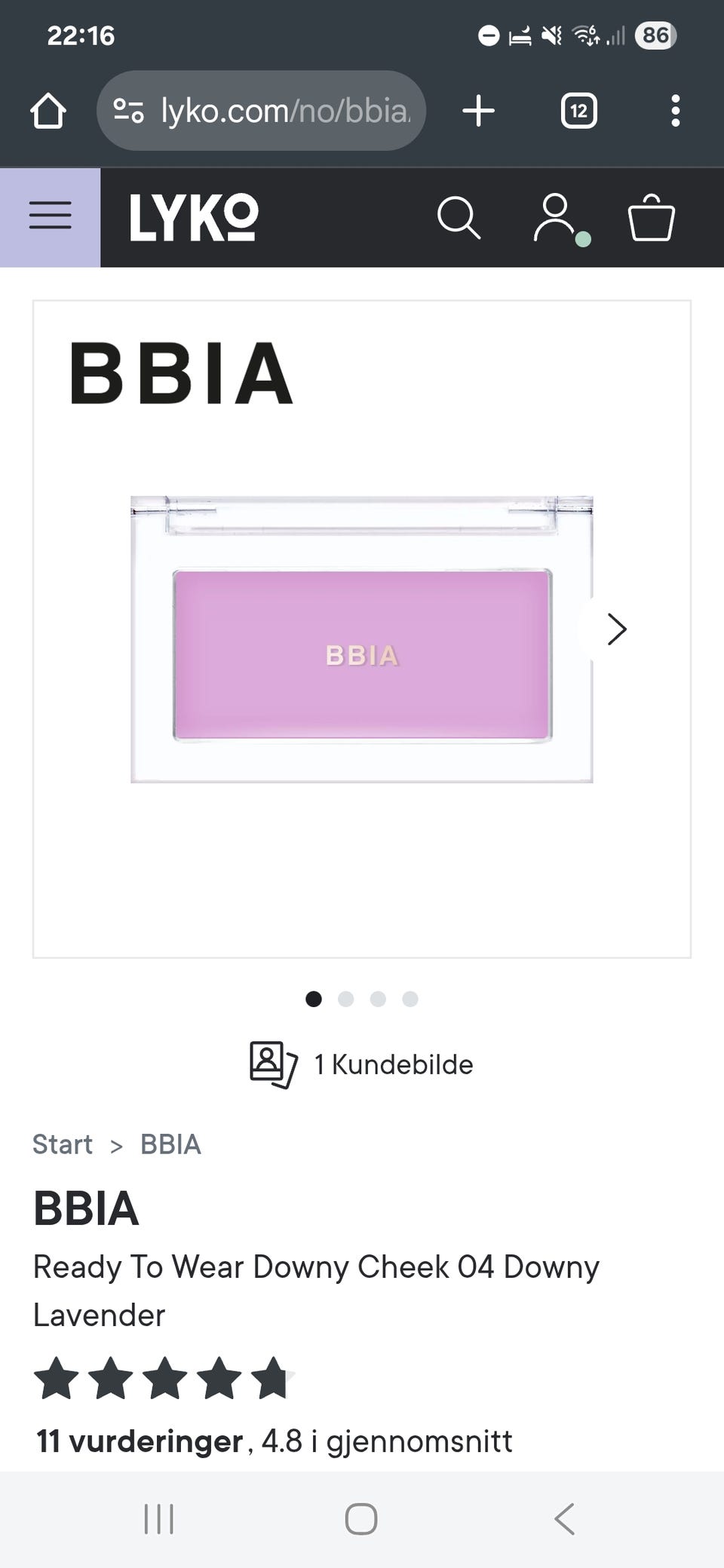This screenshot has height=1568, width=724.
Task: Open the shopping basket icon
Action: click(x=653, y=219)
